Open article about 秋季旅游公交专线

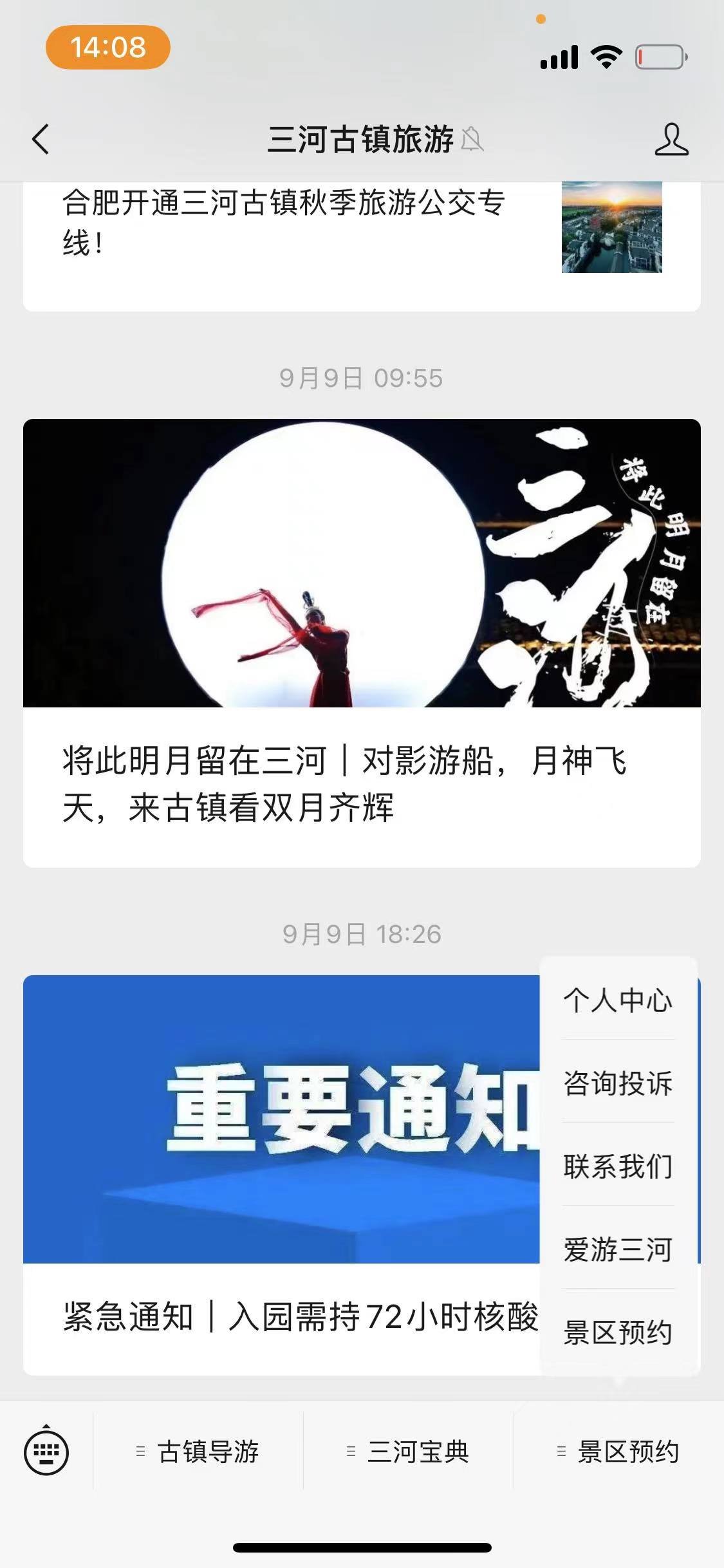(x=283, y=223)
